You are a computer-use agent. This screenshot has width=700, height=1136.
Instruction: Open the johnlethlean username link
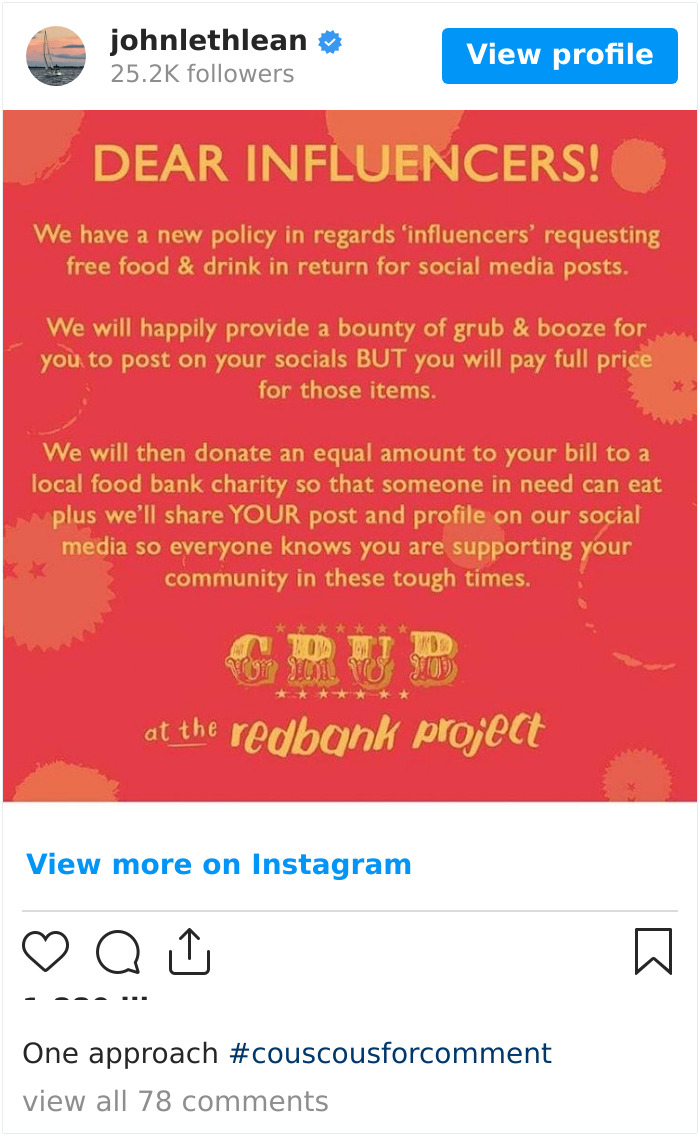[208, 40]
